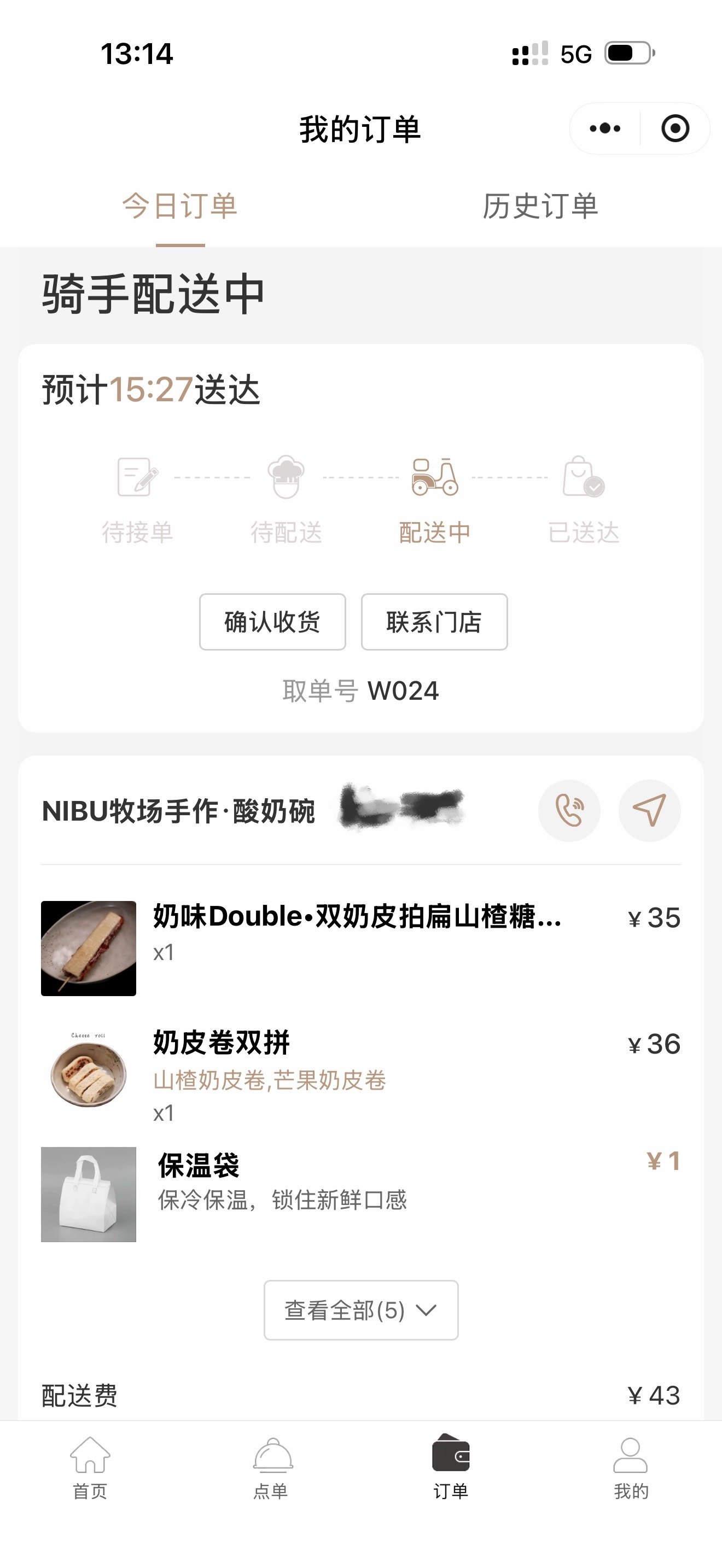Open store location with the navigation arrow icon
Viewport: 722px width, 1568px height.
[x=650, y=811]
